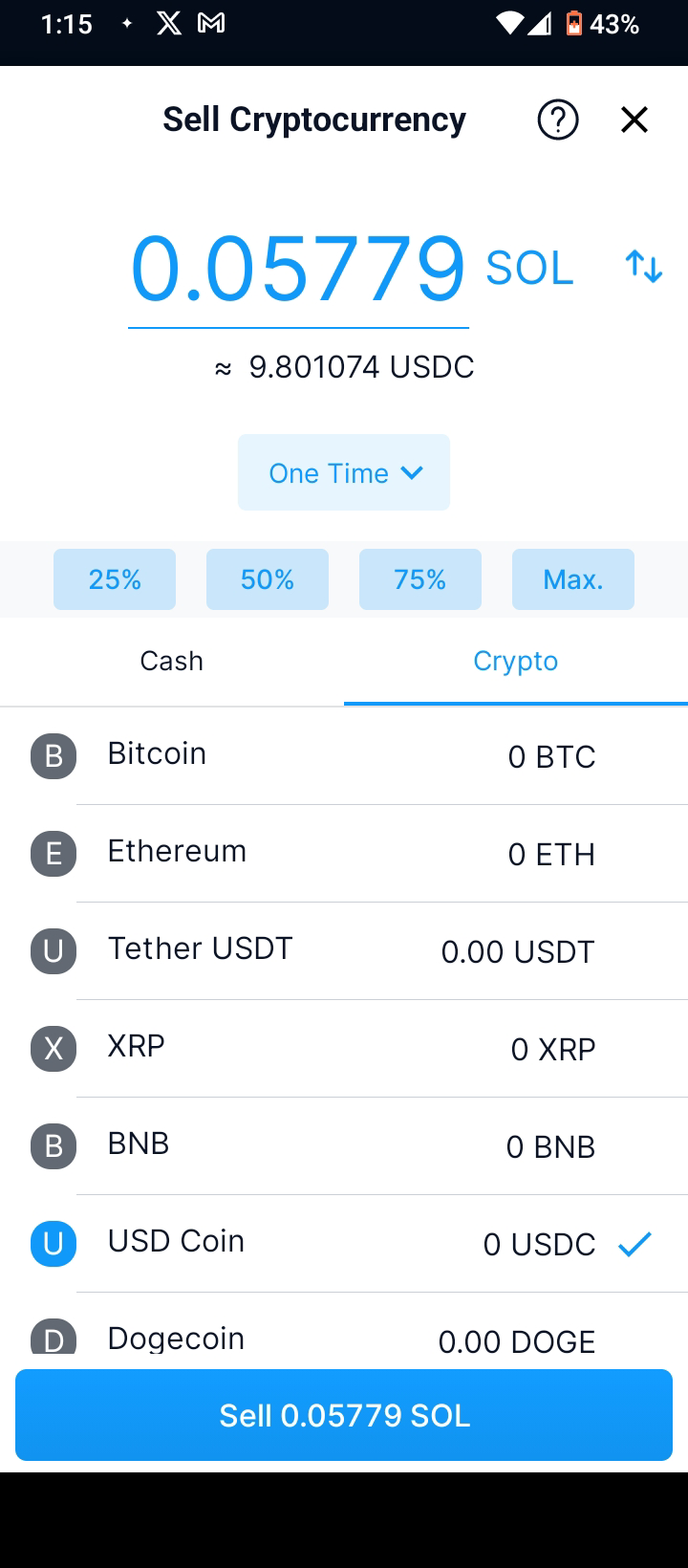Switch to the Cash tab
Screen dimensions: 688x1568
coord(172,662)
